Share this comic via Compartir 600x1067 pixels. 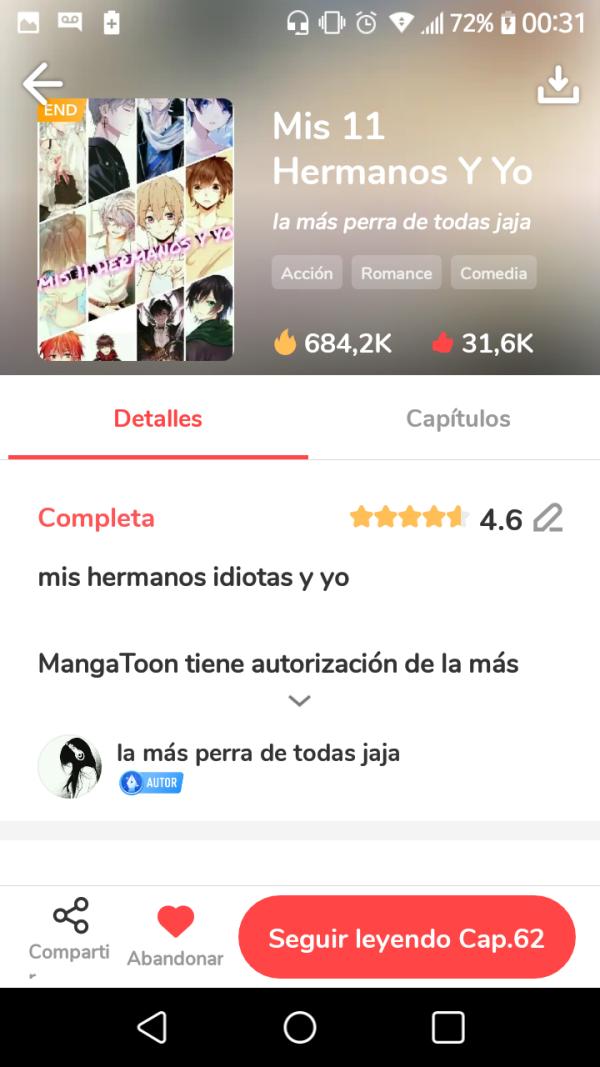pos(70,930)
